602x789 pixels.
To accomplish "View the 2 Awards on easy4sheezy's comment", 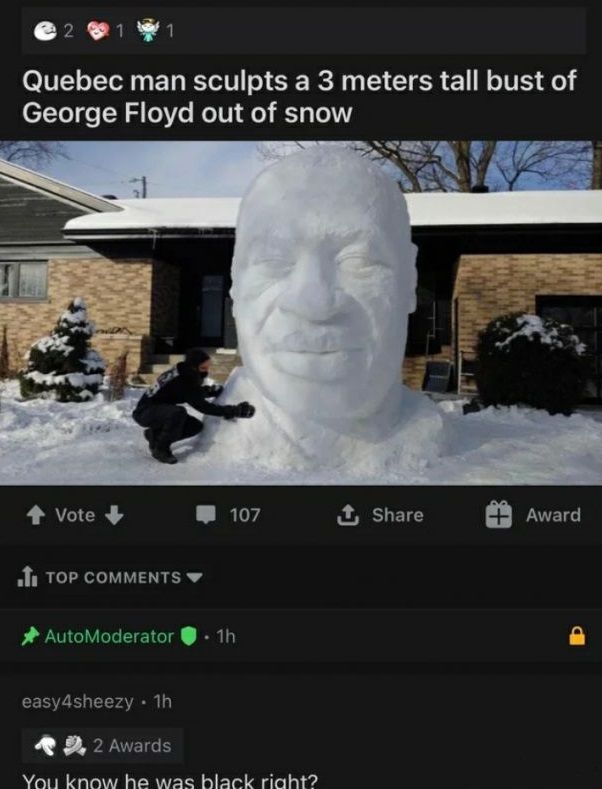I will [x=103, y=745].
